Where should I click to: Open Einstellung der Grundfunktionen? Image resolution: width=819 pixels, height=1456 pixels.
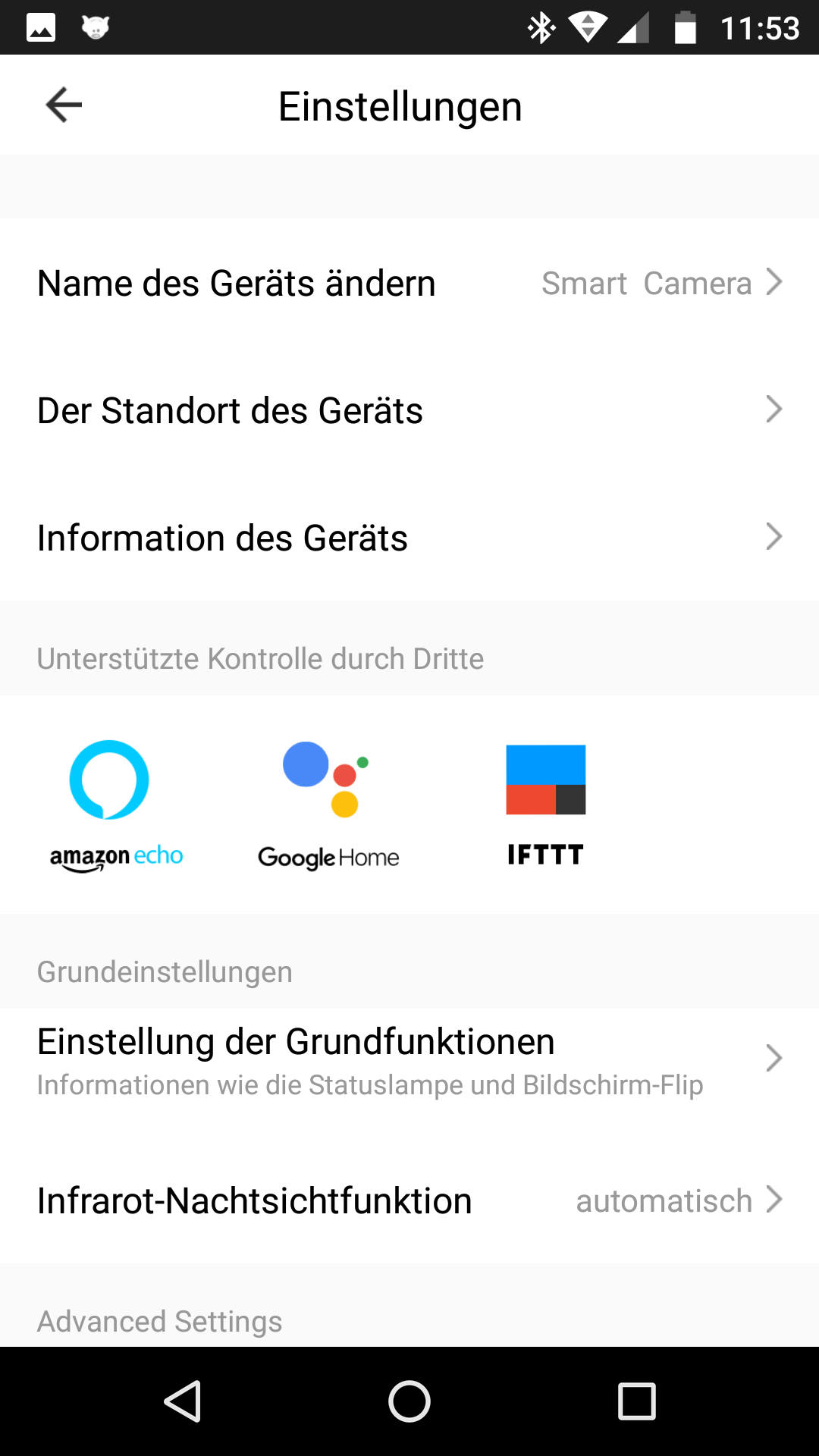coord(409,1061)
